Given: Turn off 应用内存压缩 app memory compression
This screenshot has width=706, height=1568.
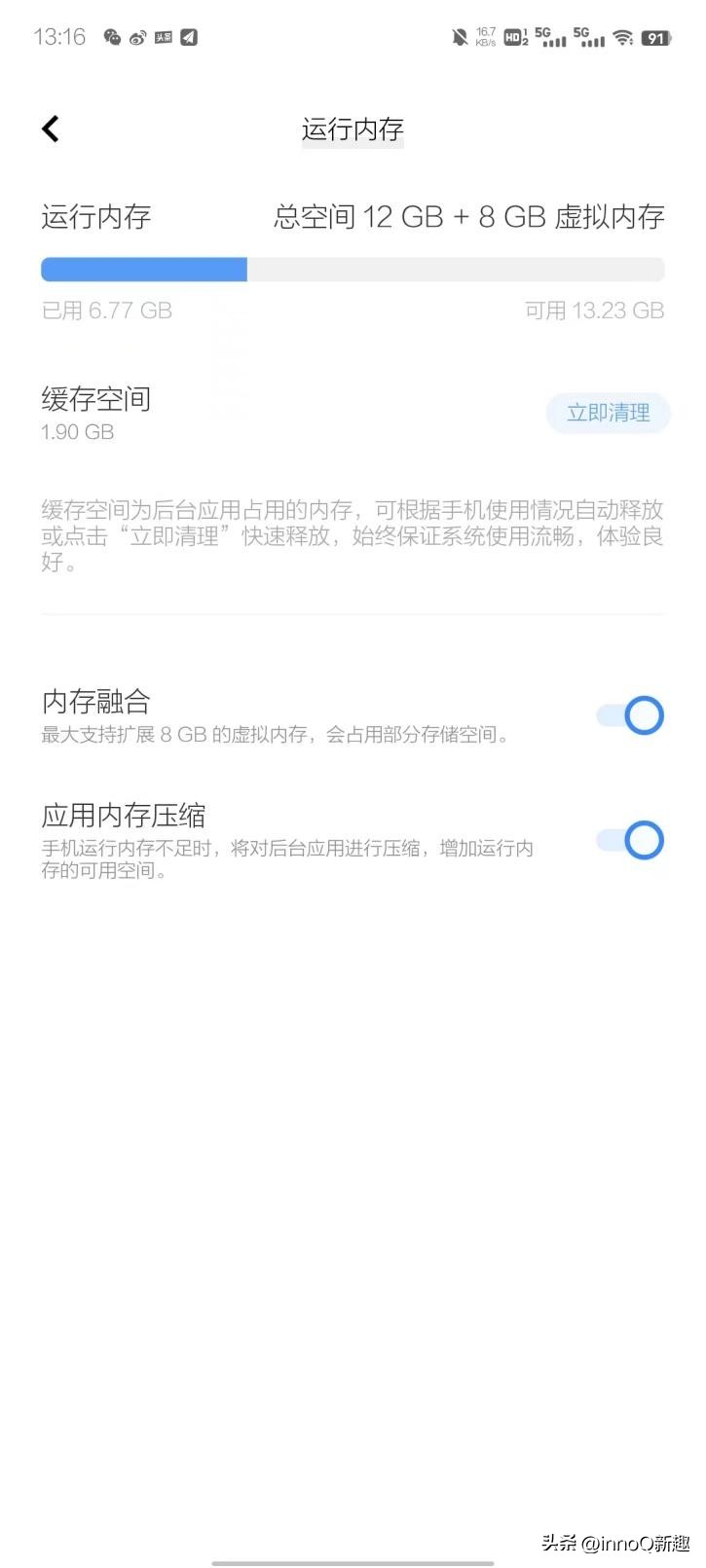Looking at the screenshot, I should (628, 840).
